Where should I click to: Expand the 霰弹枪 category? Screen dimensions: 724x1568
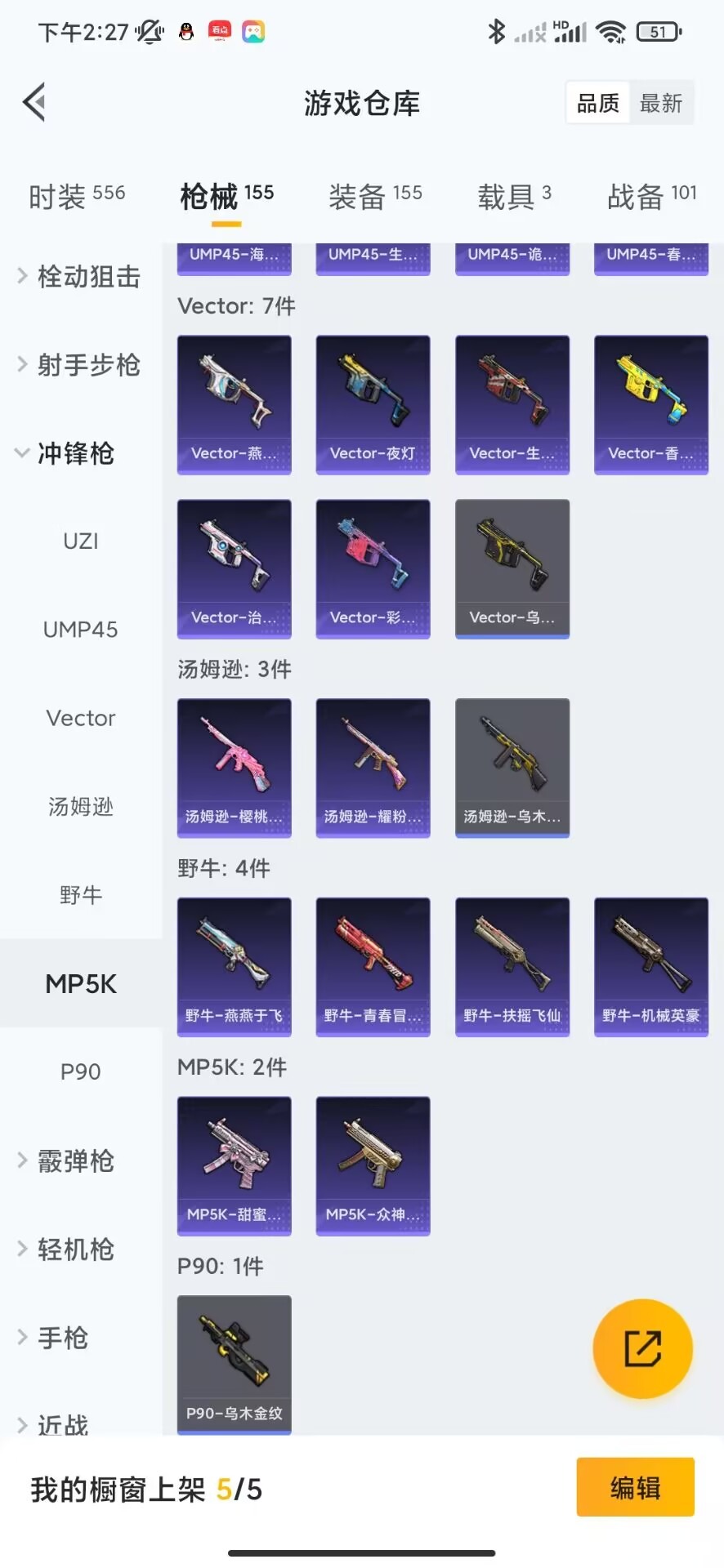tap(67, 1160)
